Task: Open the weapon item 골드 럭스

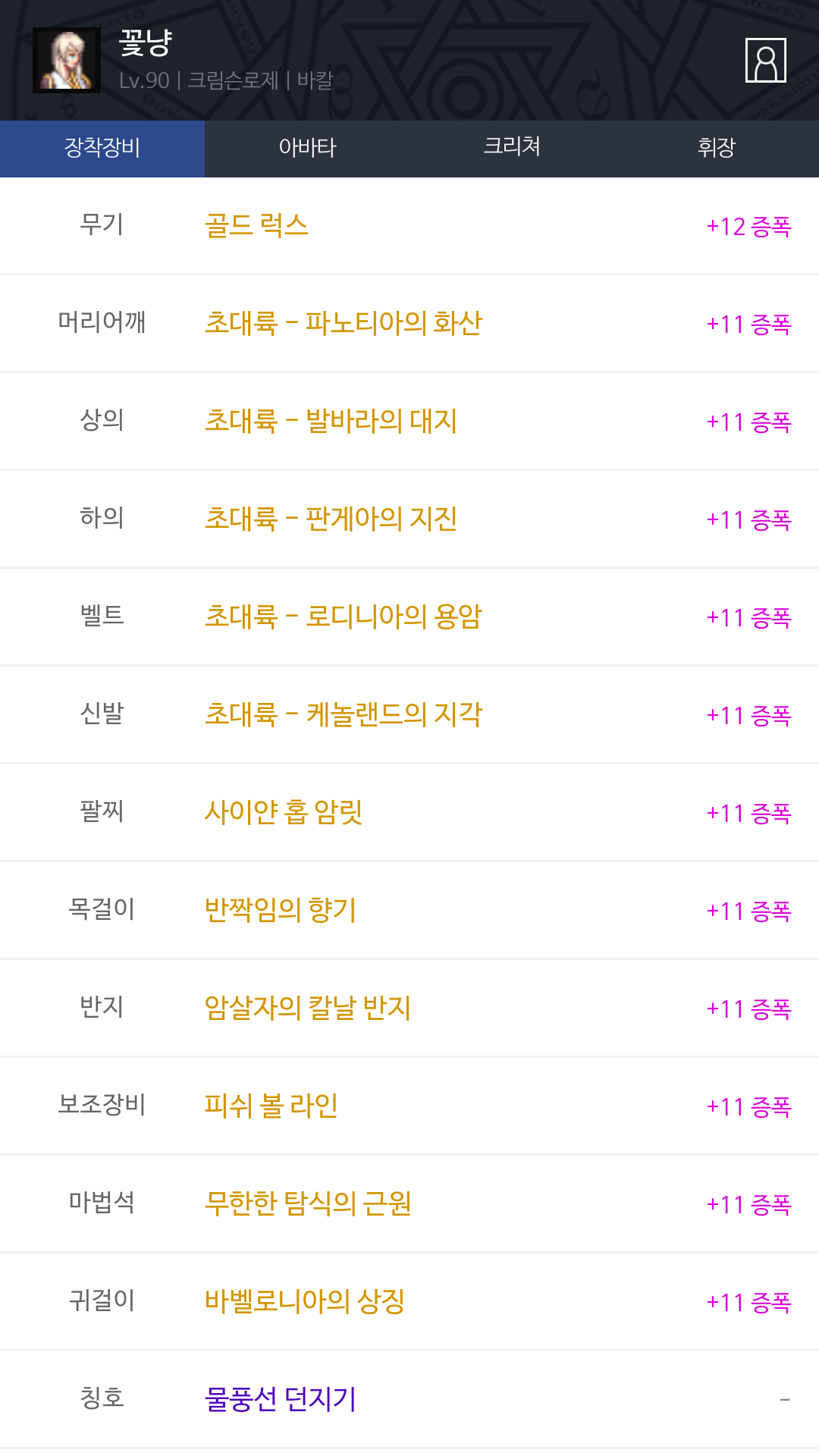Action: coord(256,225)
